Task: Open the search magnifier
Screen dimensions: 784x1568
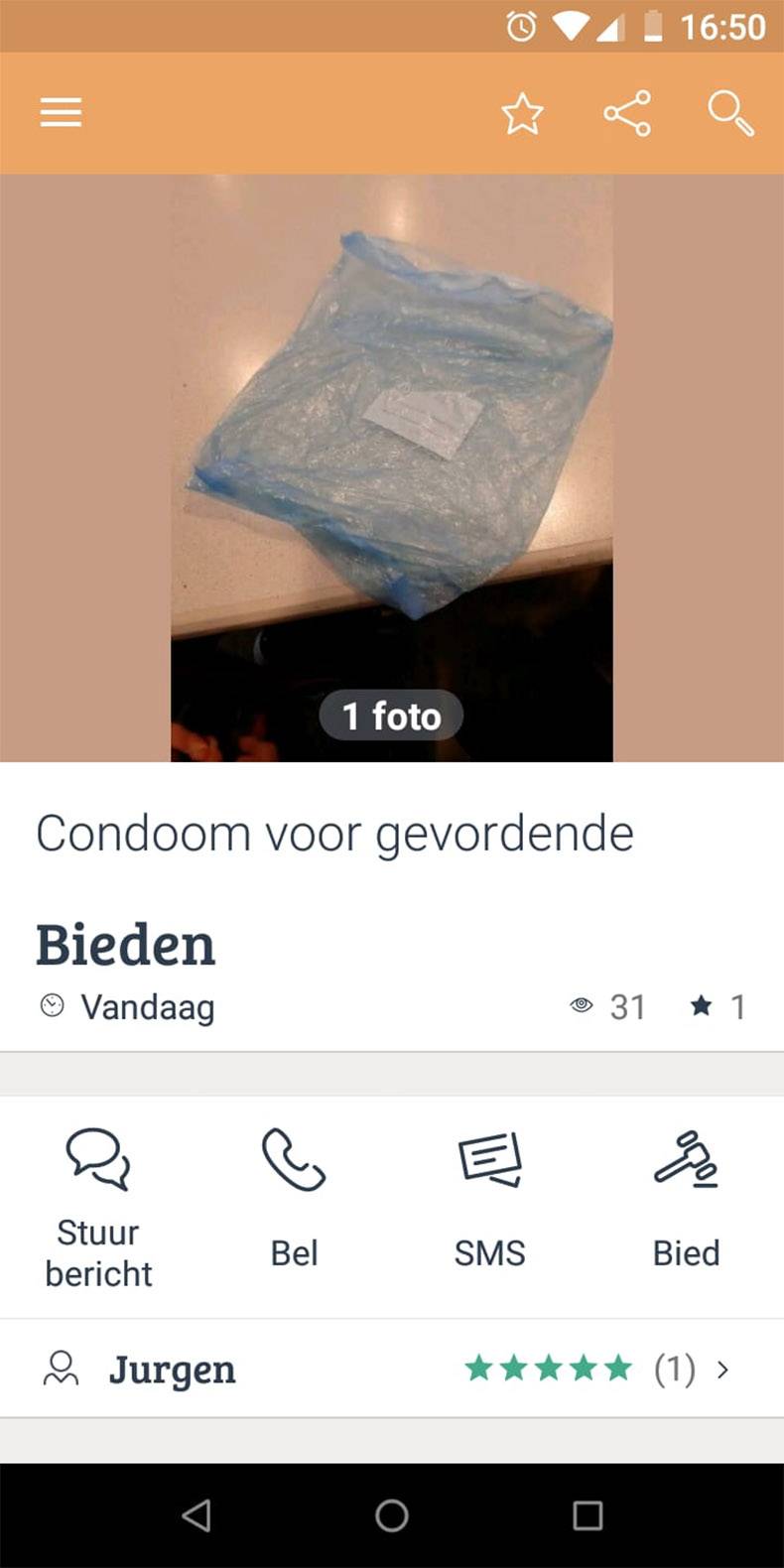Action: (x=731, y=113)
